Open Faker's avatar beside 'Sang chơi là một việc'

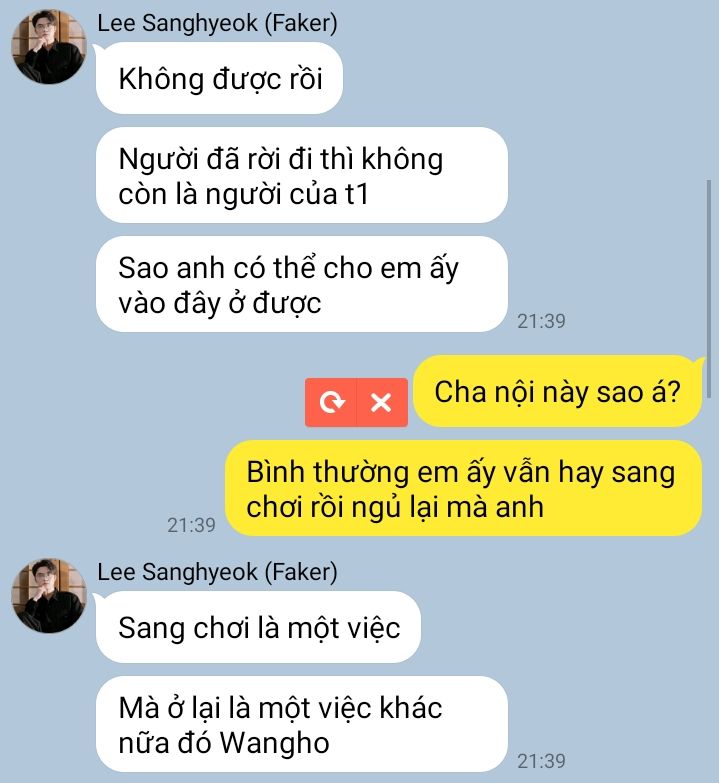tap(49, 596)
